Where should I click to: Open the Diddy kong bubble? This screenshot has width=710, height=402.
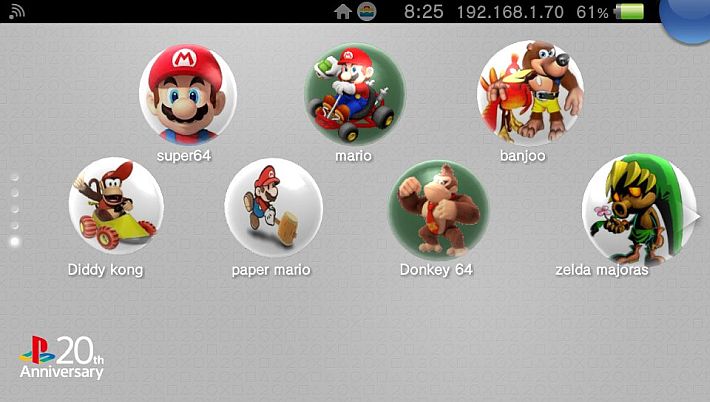click(116, 207)
